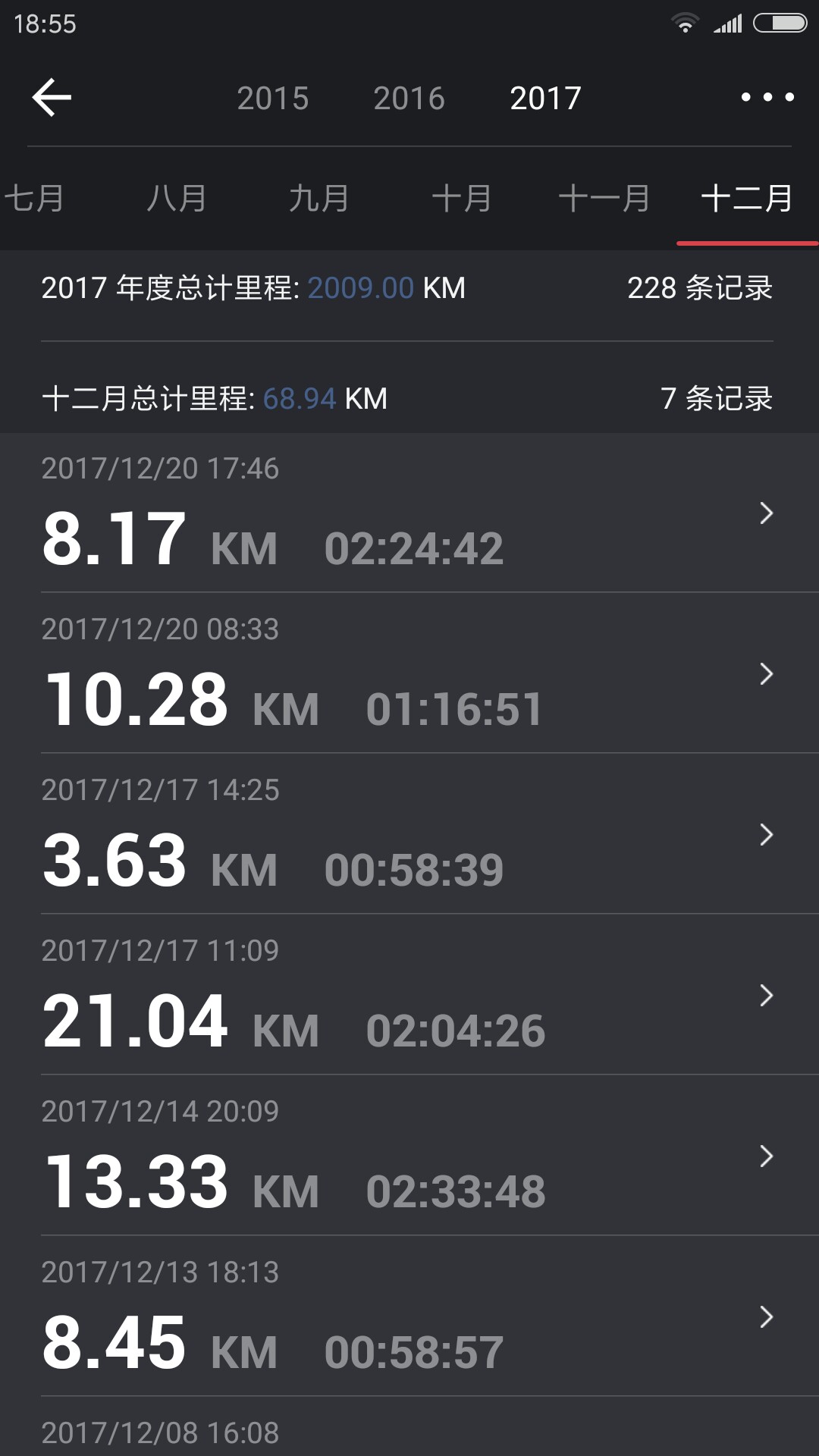This screenshot has width=819, height=1456.
Task: Select the 十二月 month tab
Action: (x=747, y=199)
